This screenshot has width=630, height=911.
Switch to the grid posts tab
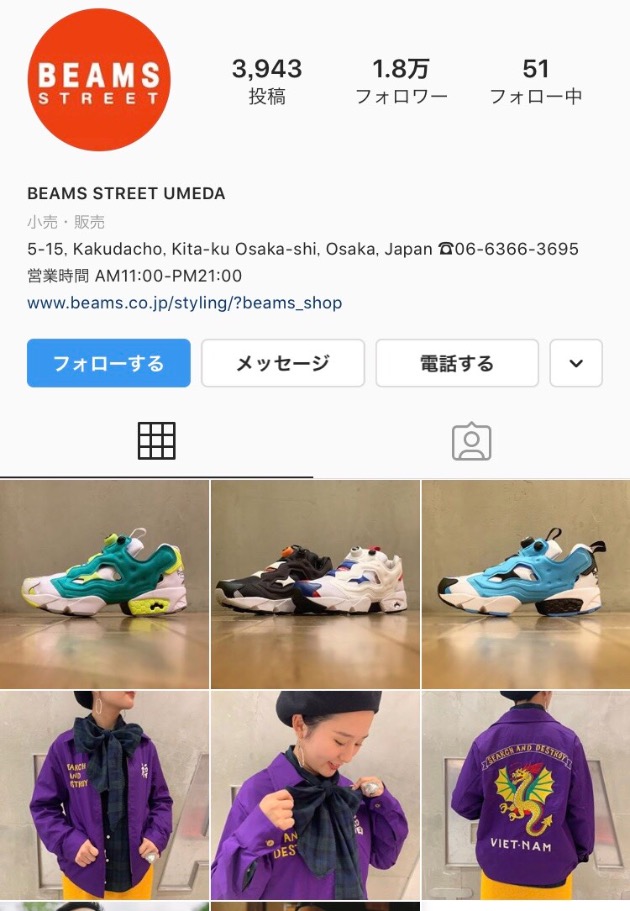point(156,441)
